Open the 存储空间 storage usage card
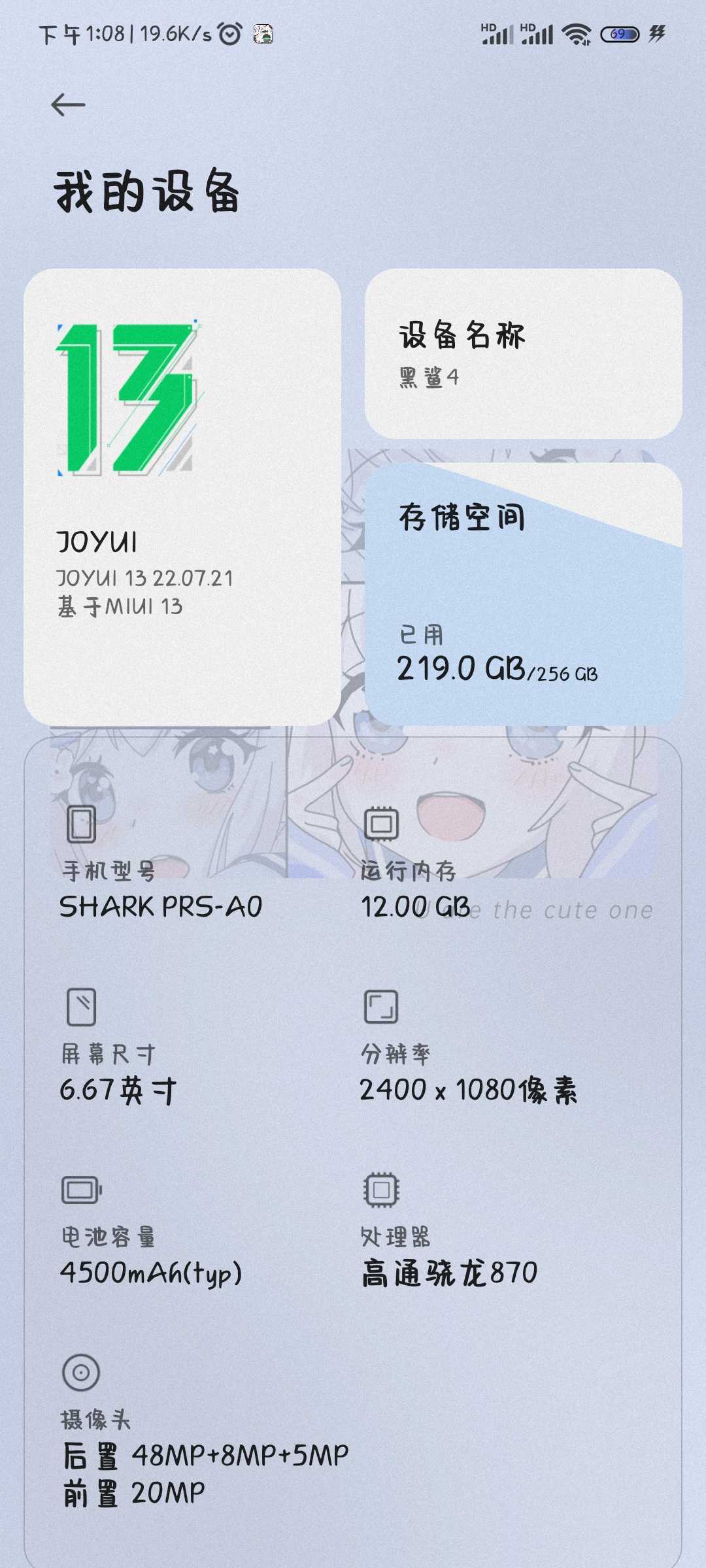Image resolution: width=706 pixels, height=1568 pixels. (523, 593)
